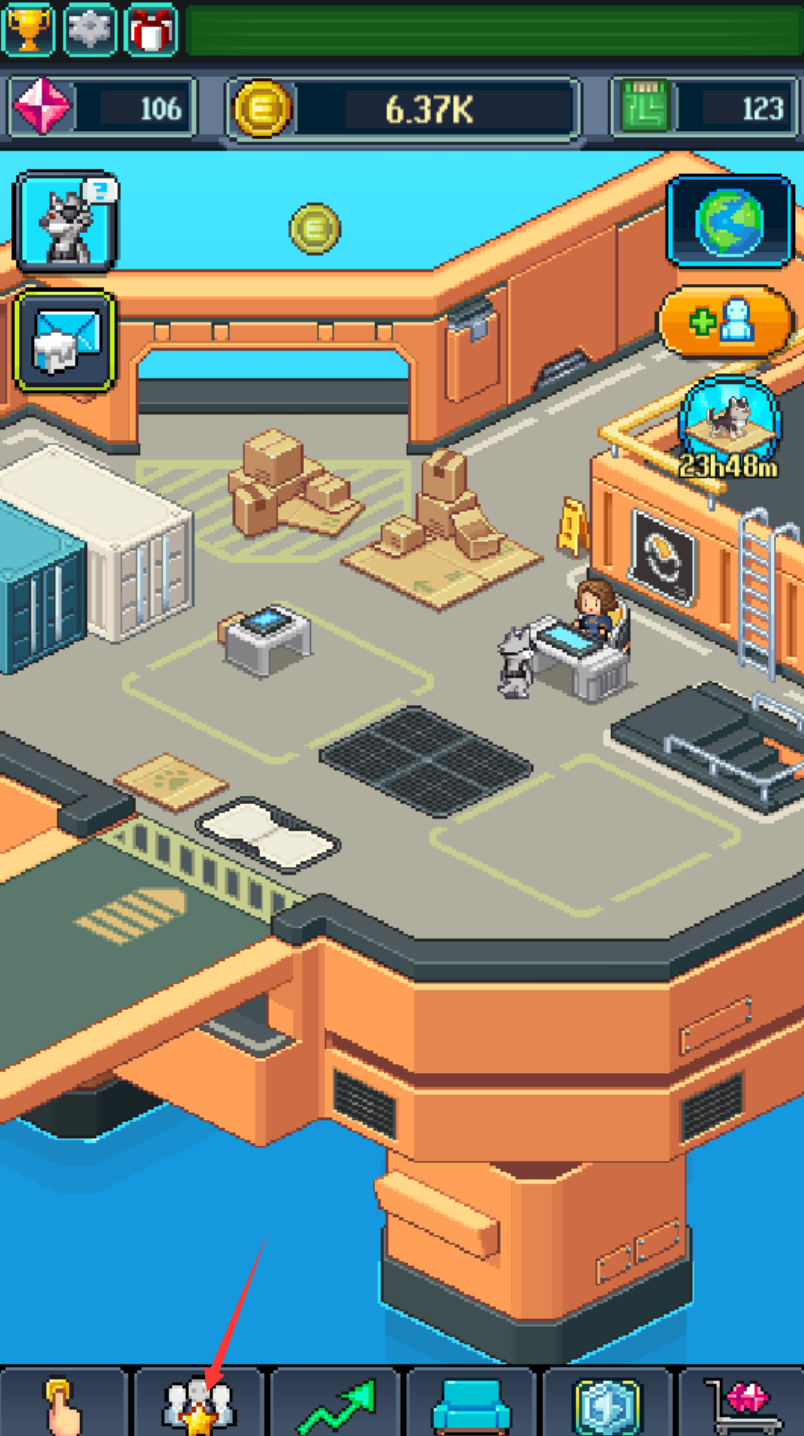Switch to the green growth arrow tab
The image size is (804, 1436).
336,1404
